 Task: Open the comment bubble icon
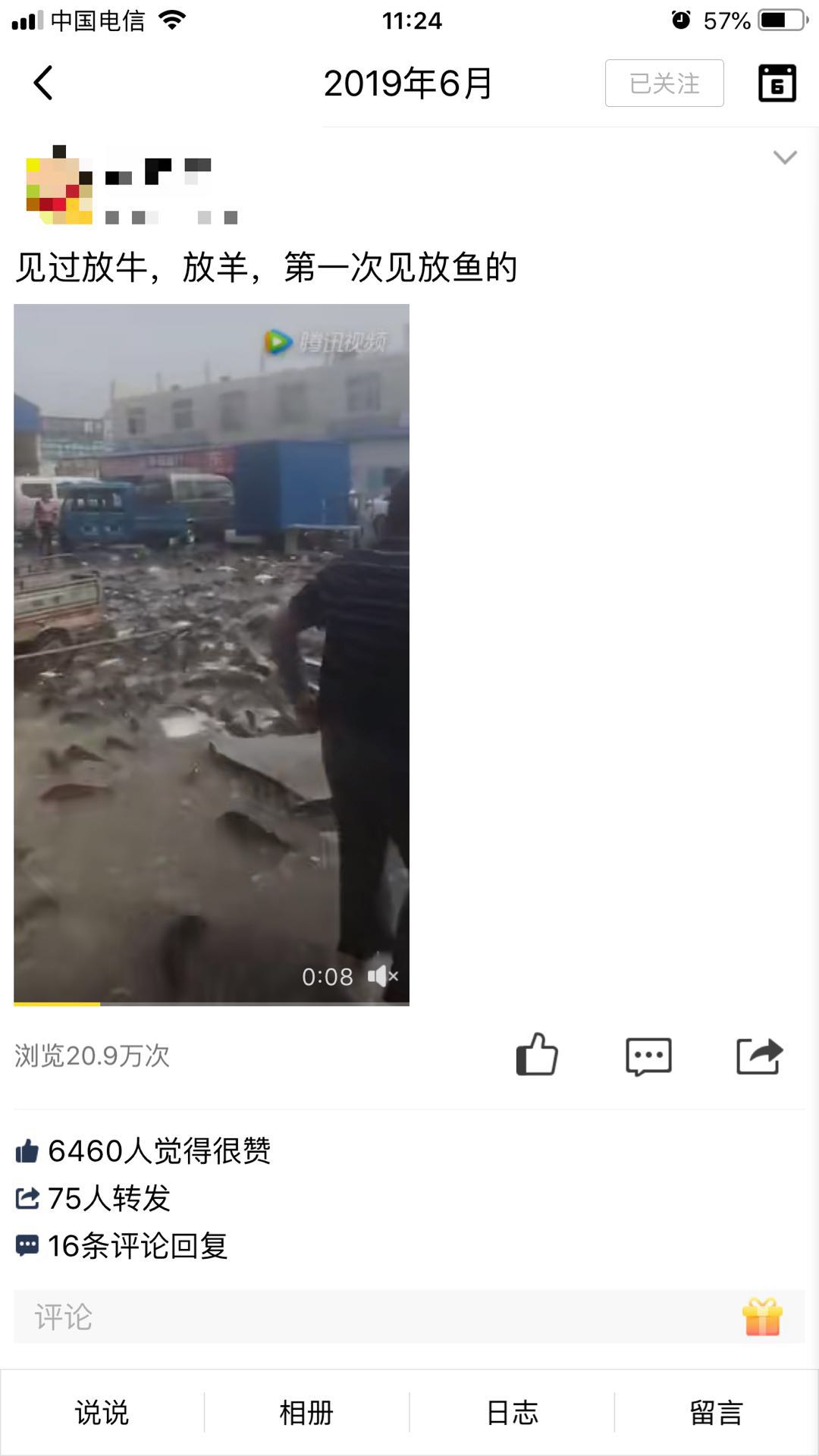(648, 1056)
